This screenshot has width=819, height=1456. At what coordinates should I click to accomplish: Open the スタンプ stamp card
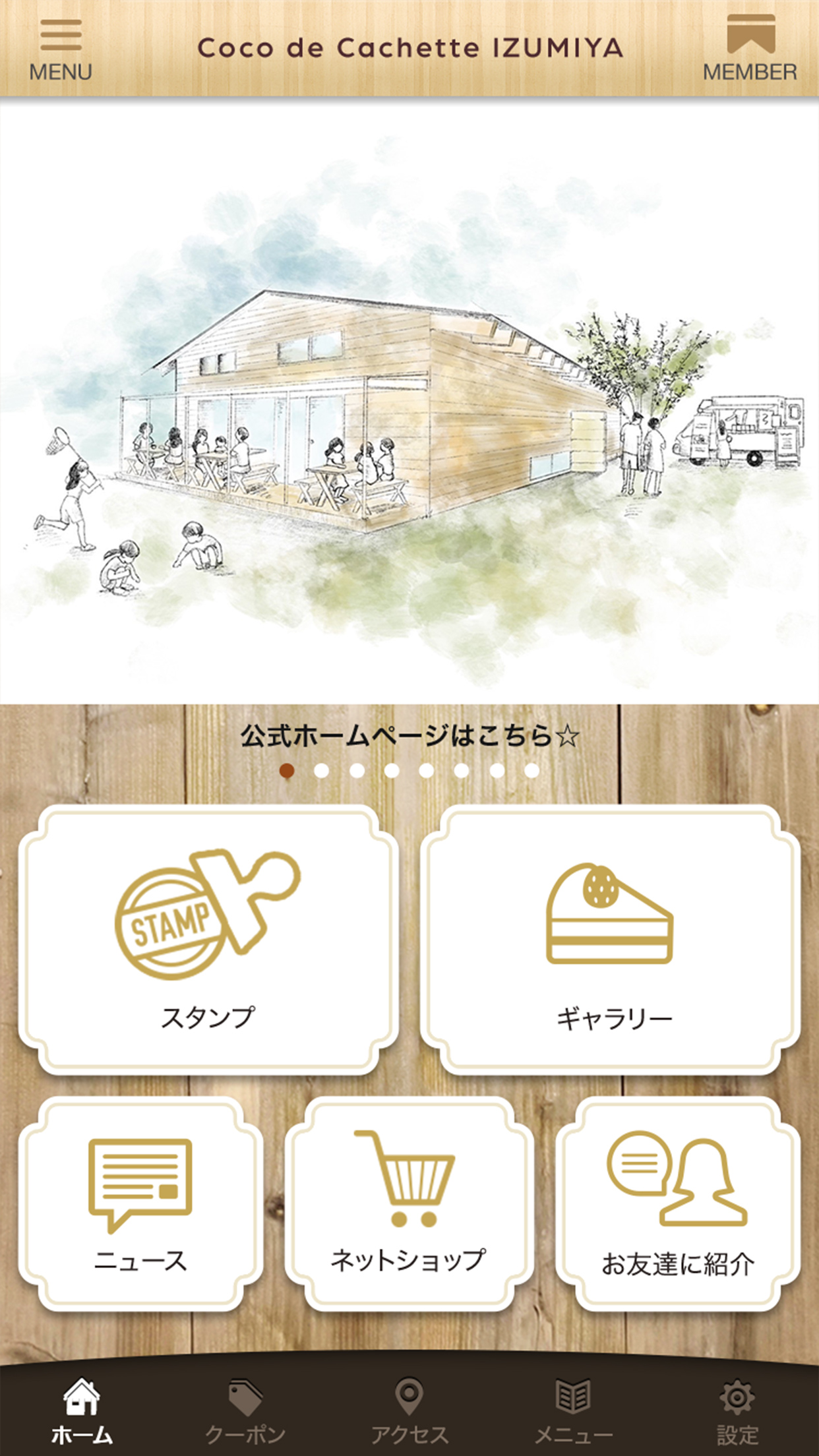208,939
